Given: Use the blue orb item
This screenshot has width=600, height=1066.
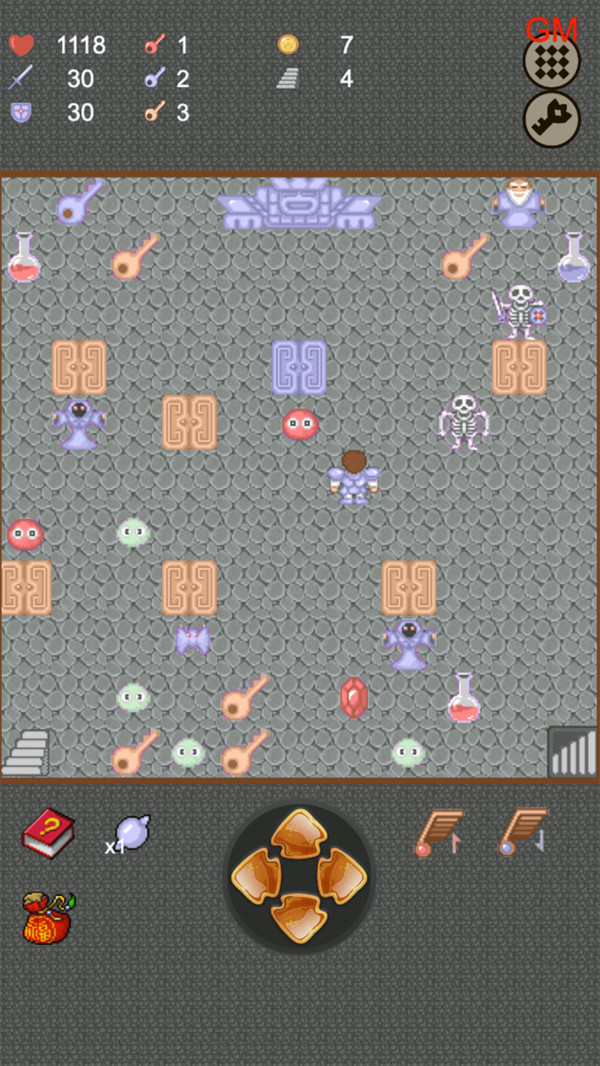Looking at the screenshot, I should [131, 832].
